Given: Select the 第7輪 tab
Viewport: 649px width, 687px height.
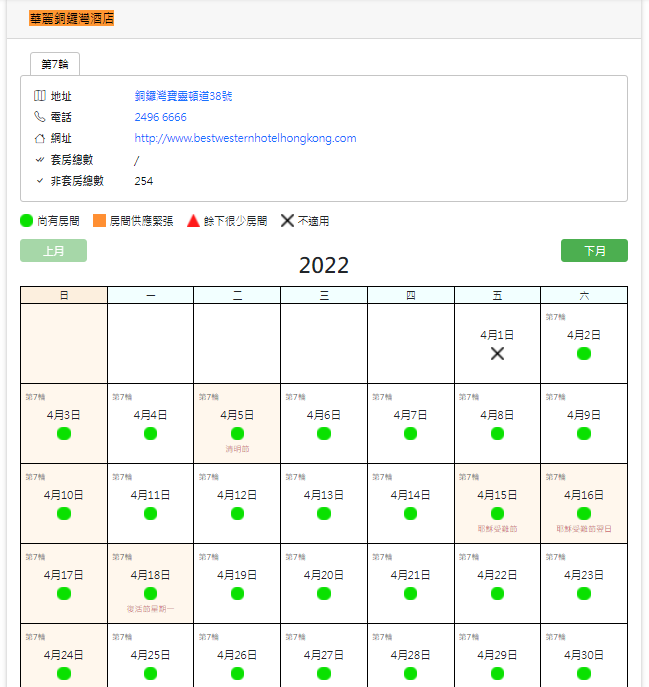Looking at the screenshot, I should point(55,64).
